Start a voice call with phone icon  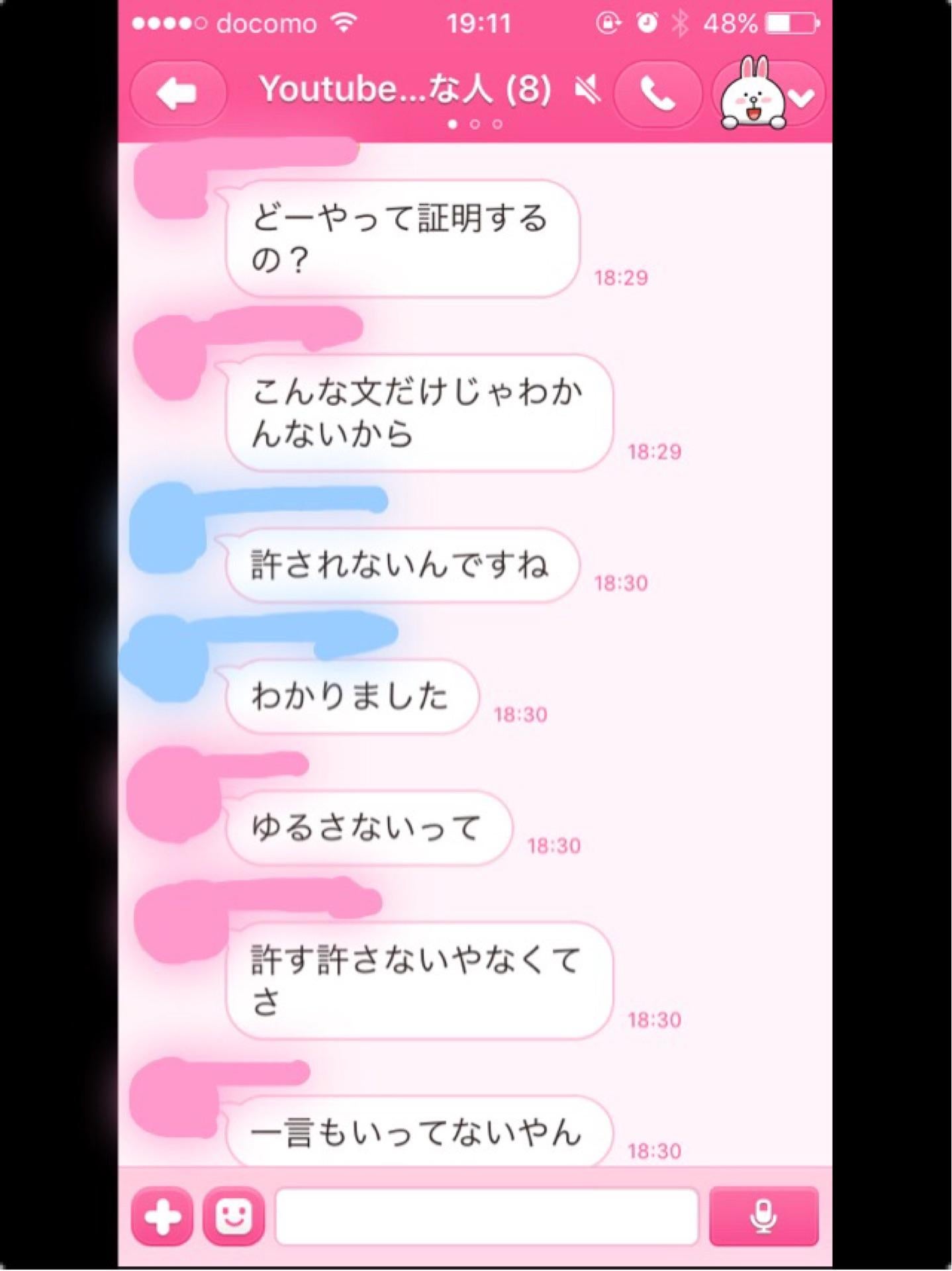click(x=657, y=93)
